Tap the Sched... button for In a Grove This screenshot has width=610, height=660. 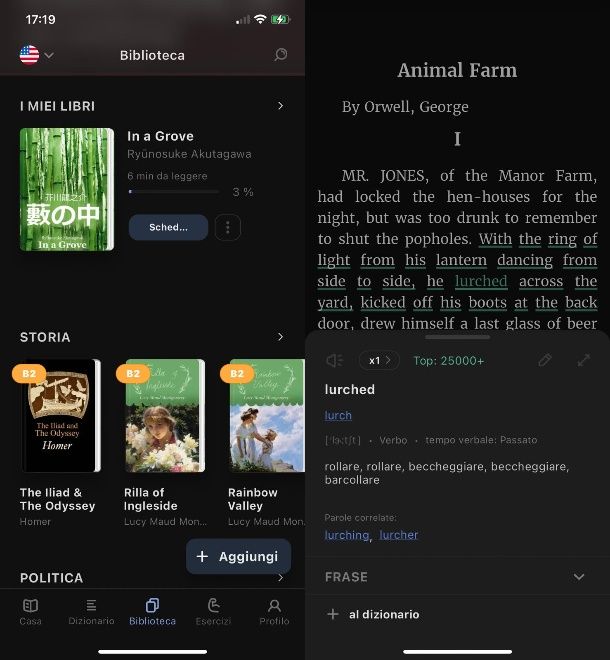tap(168, 227)
